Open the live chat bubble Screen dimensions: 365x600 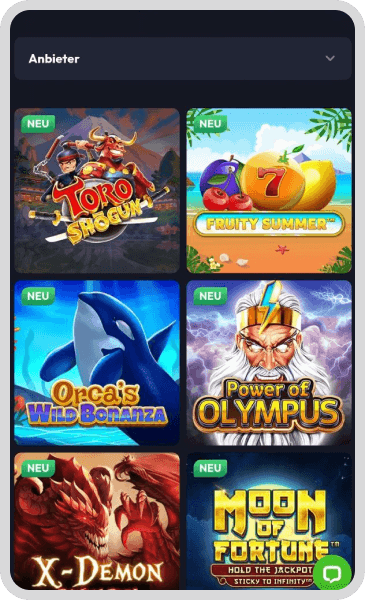tap(332, 574)
